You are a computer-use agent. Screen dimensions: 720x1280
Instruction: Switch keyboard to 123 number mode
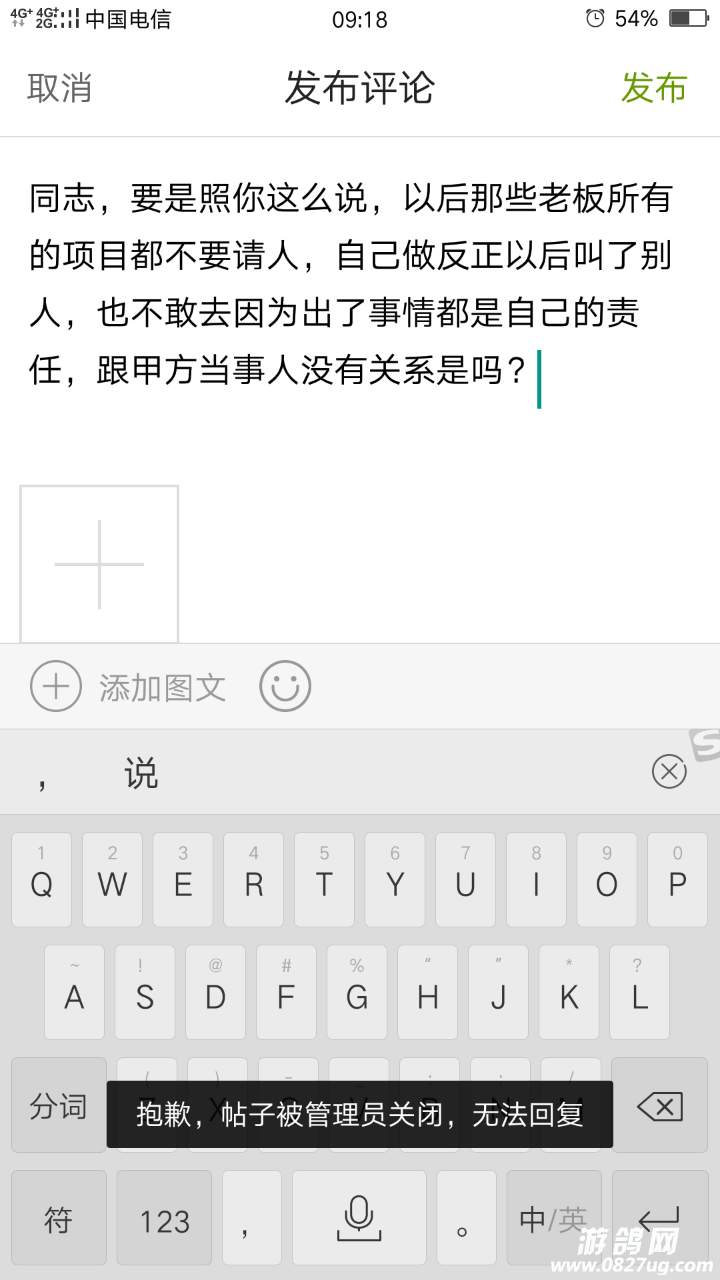click(164, 1218)
